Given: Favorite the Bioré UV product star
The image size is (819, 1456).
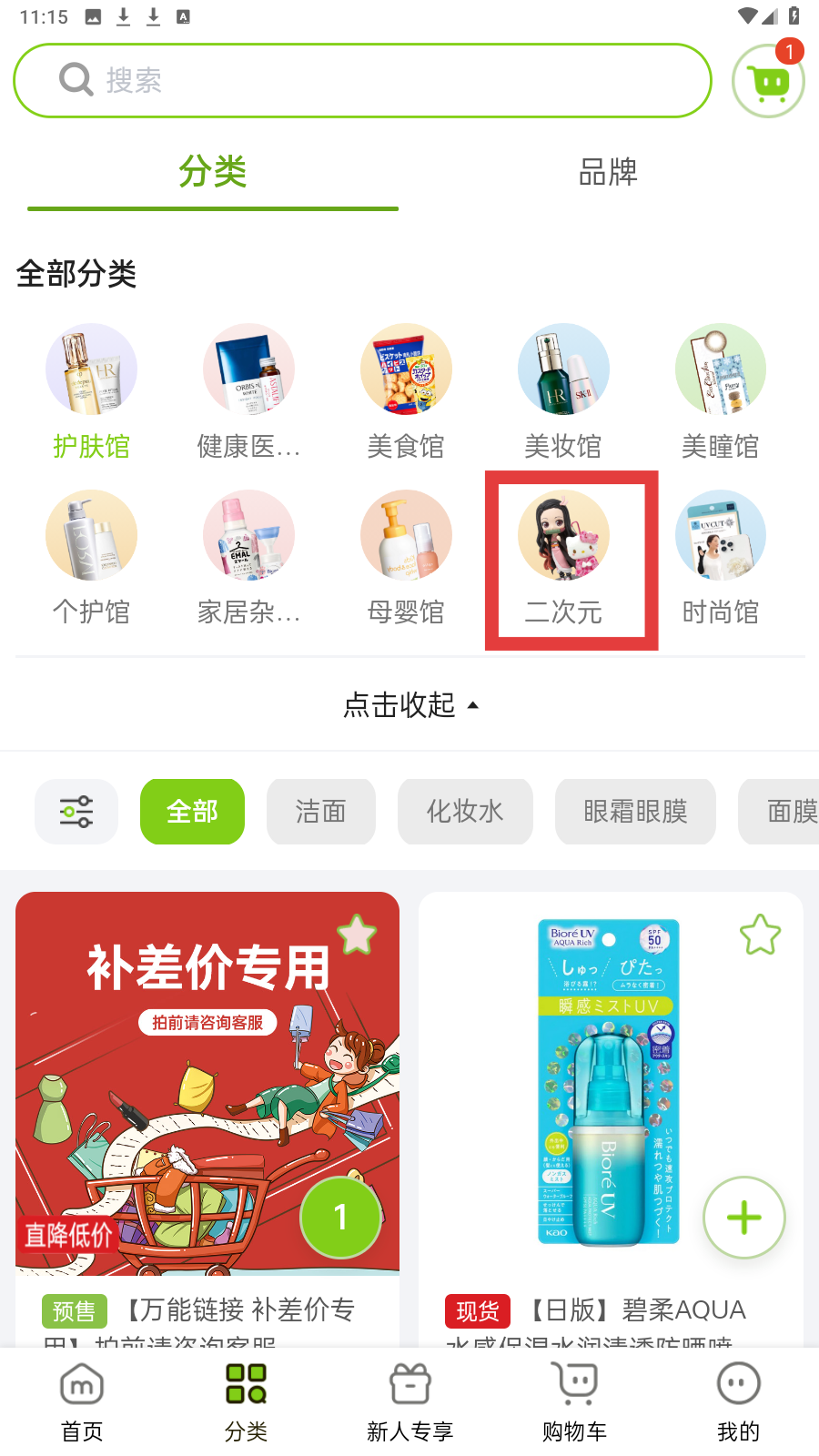Looking at the screenshot, I should 760,935.
